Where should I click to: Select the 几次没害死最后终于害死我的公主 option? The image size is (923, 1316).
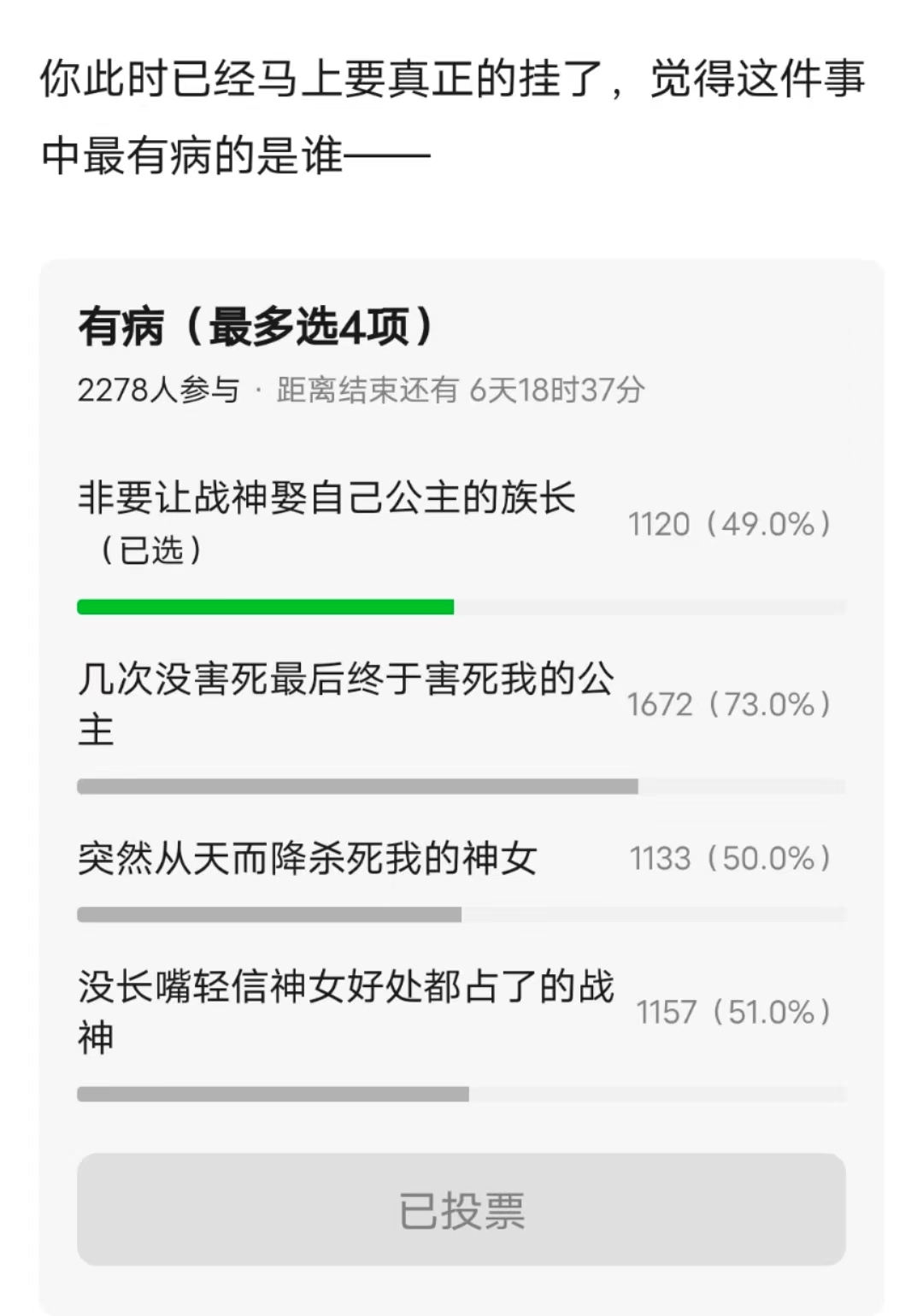click(345, 703)
